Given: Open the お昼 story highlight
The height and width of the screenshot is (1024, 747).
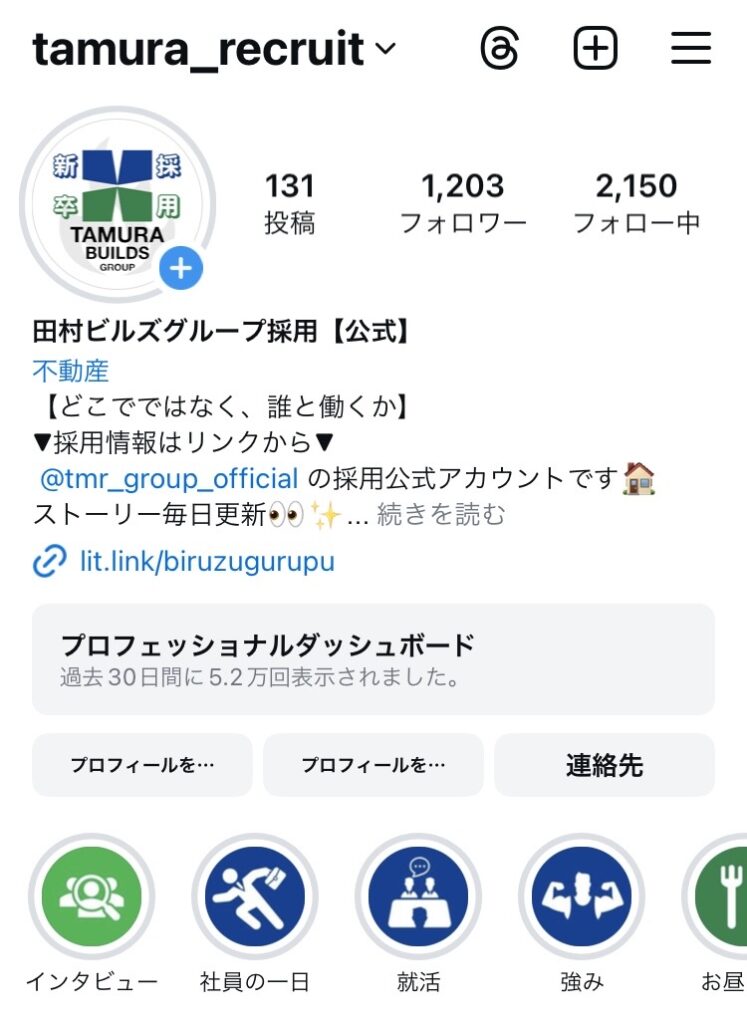Looking at the screenshot, I should pos(720,897).
